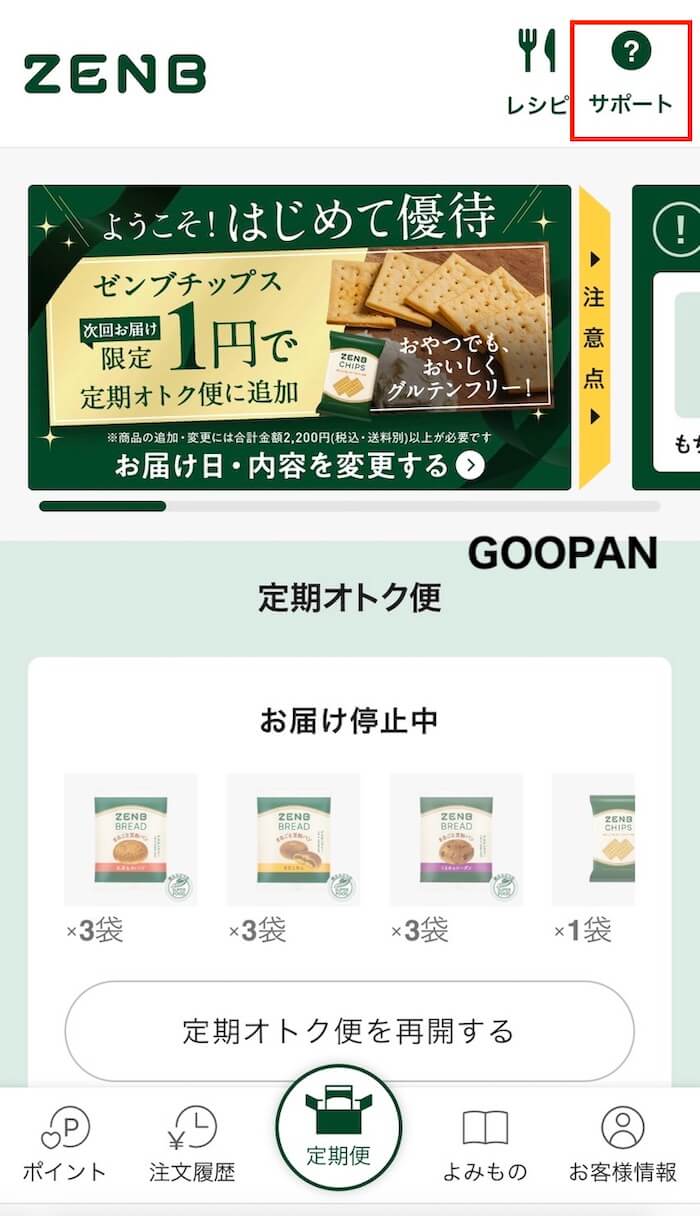The image size is (700, 1216).
Task: Open the レシピ recipes page
Action: pos(538,71)
